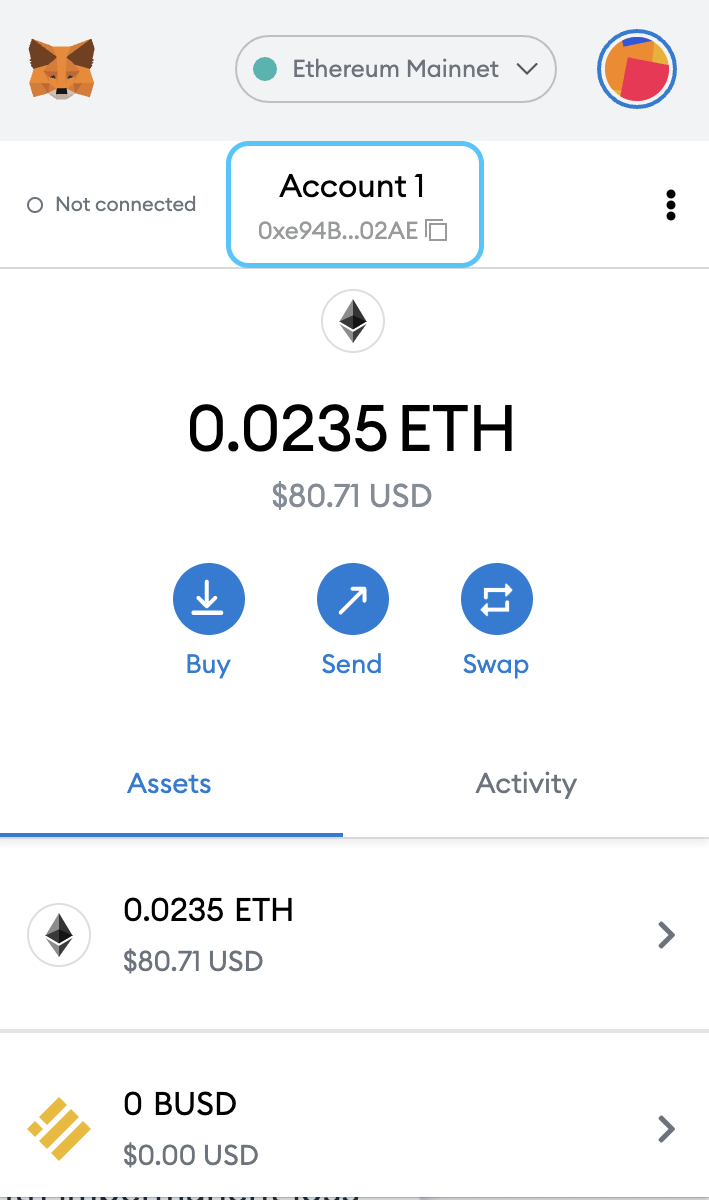Check the Not connected site status

click(112, 205)
